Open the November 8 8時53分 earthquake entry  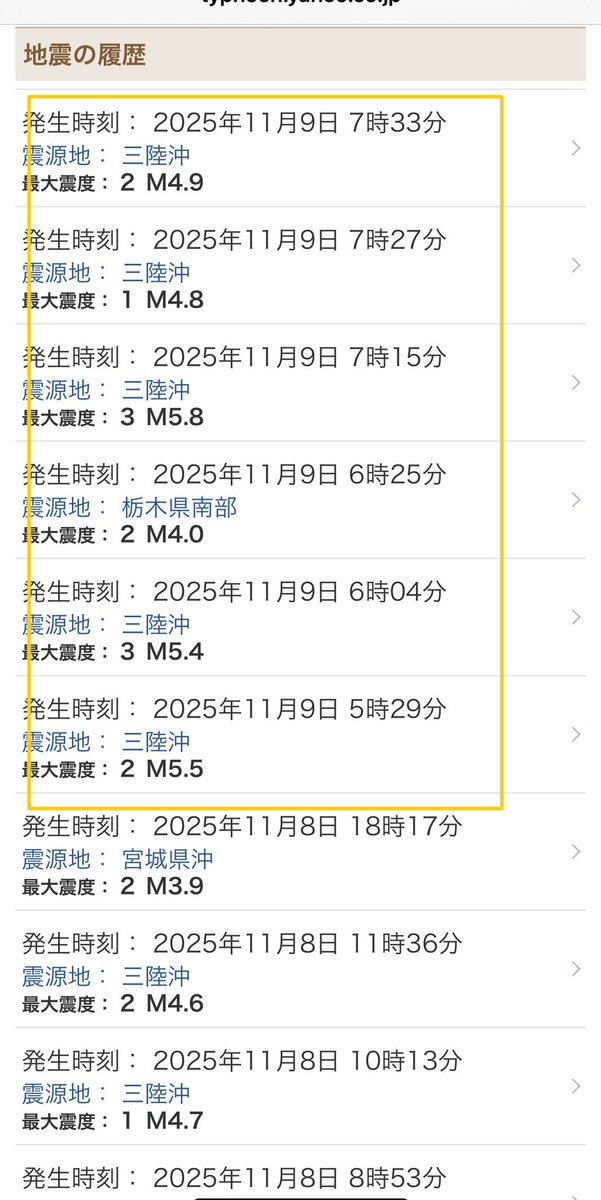[x=300, y=1176]
